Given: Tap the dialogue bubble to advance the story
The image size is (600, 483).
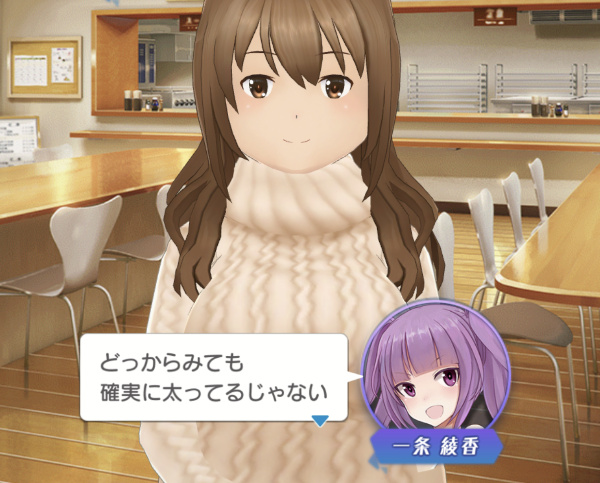Looking at the screenshot, I should (213, 377).
